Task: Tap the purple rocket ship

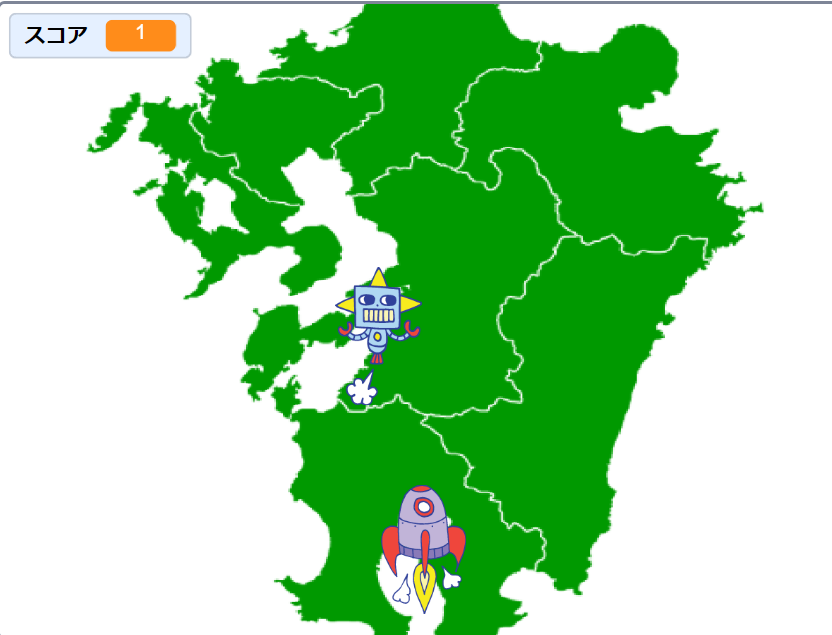Action: pos(423,530)
